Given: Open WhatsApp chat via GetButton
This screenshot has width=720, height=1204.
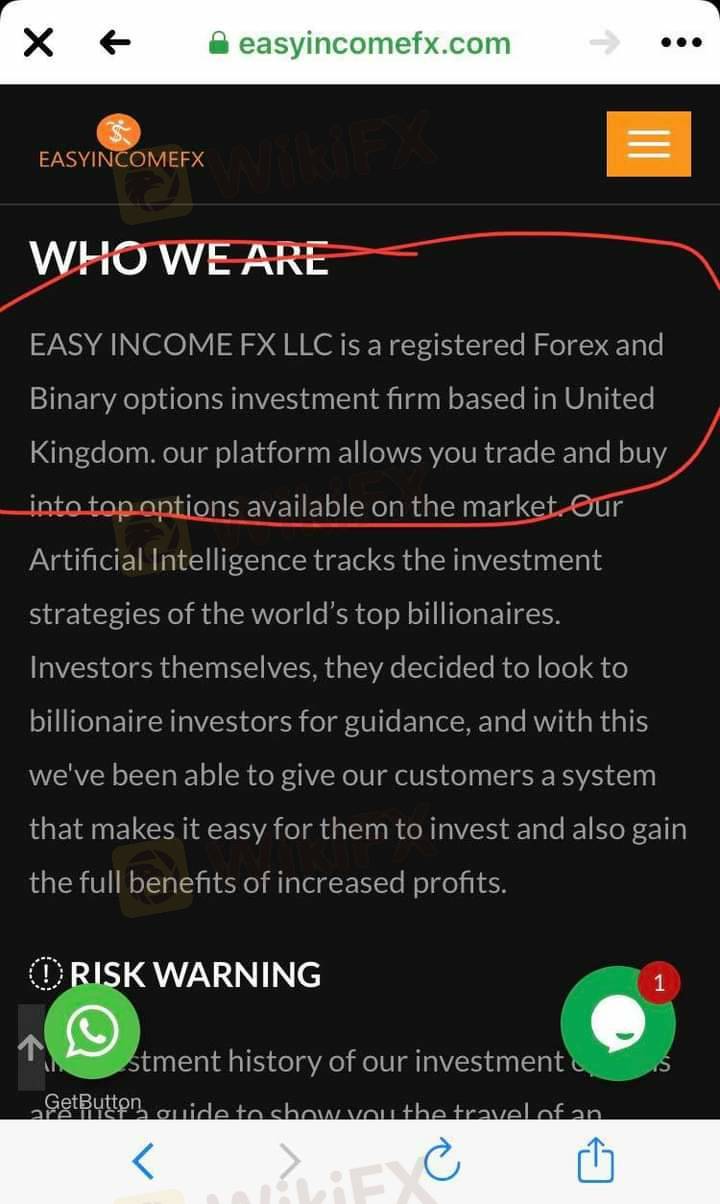Looking at the screenshot, I should coord(92,1031).
